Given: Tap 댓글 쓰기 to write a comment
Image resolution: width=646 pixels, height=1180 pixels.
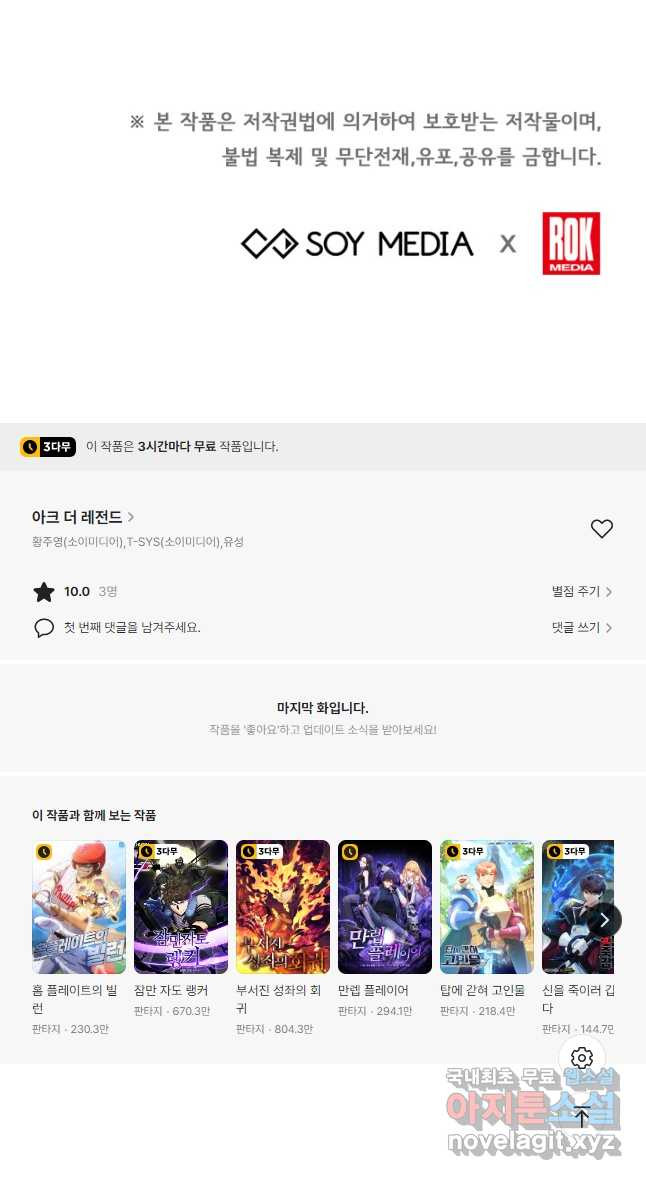Looking at the screenshot, I should [581, 628].
